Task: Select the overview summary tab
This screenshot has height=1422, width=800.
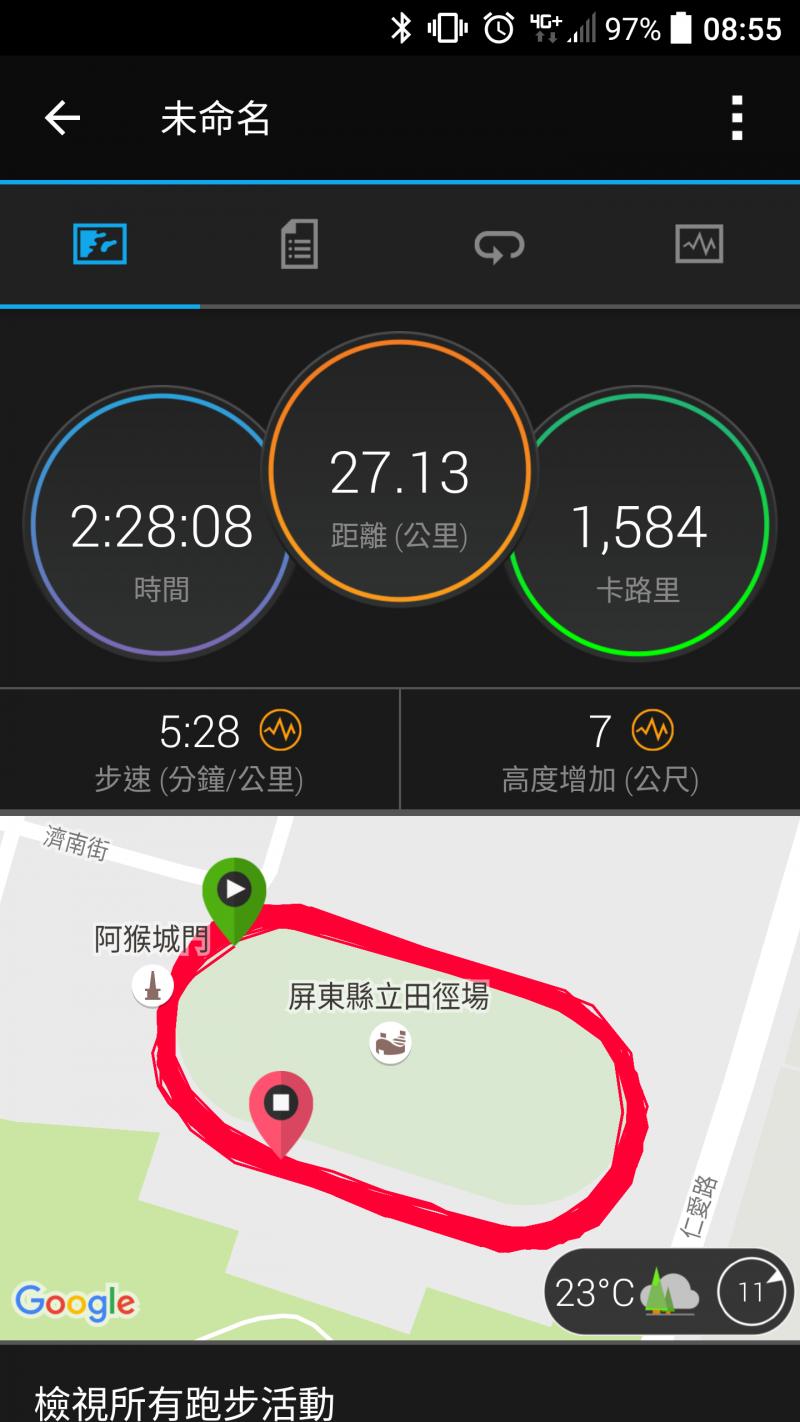Action: [100, 244]
